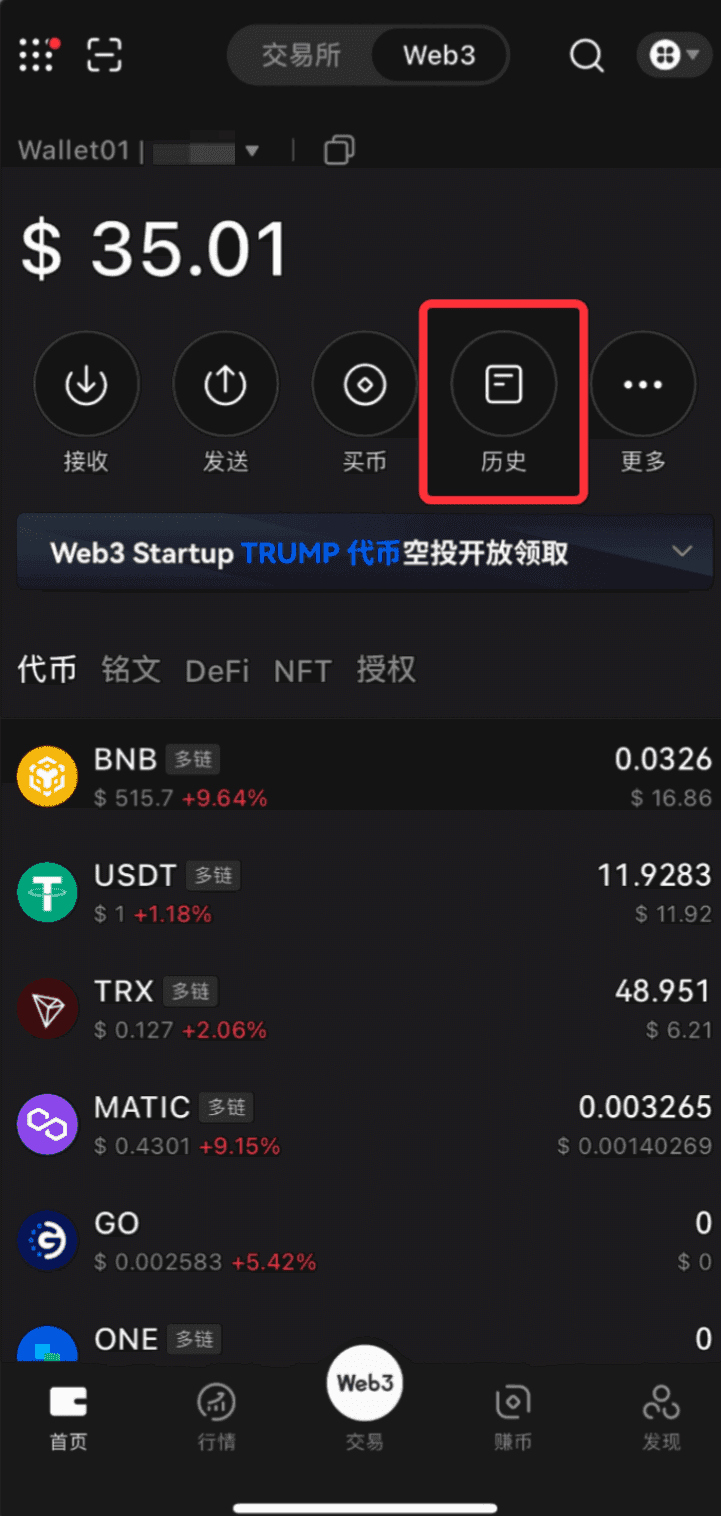The width and height of the screenshot is (721, 1516).
Task: Switch to the 交易所 segment
Action: pyautogui.click(x=301, y=54)
